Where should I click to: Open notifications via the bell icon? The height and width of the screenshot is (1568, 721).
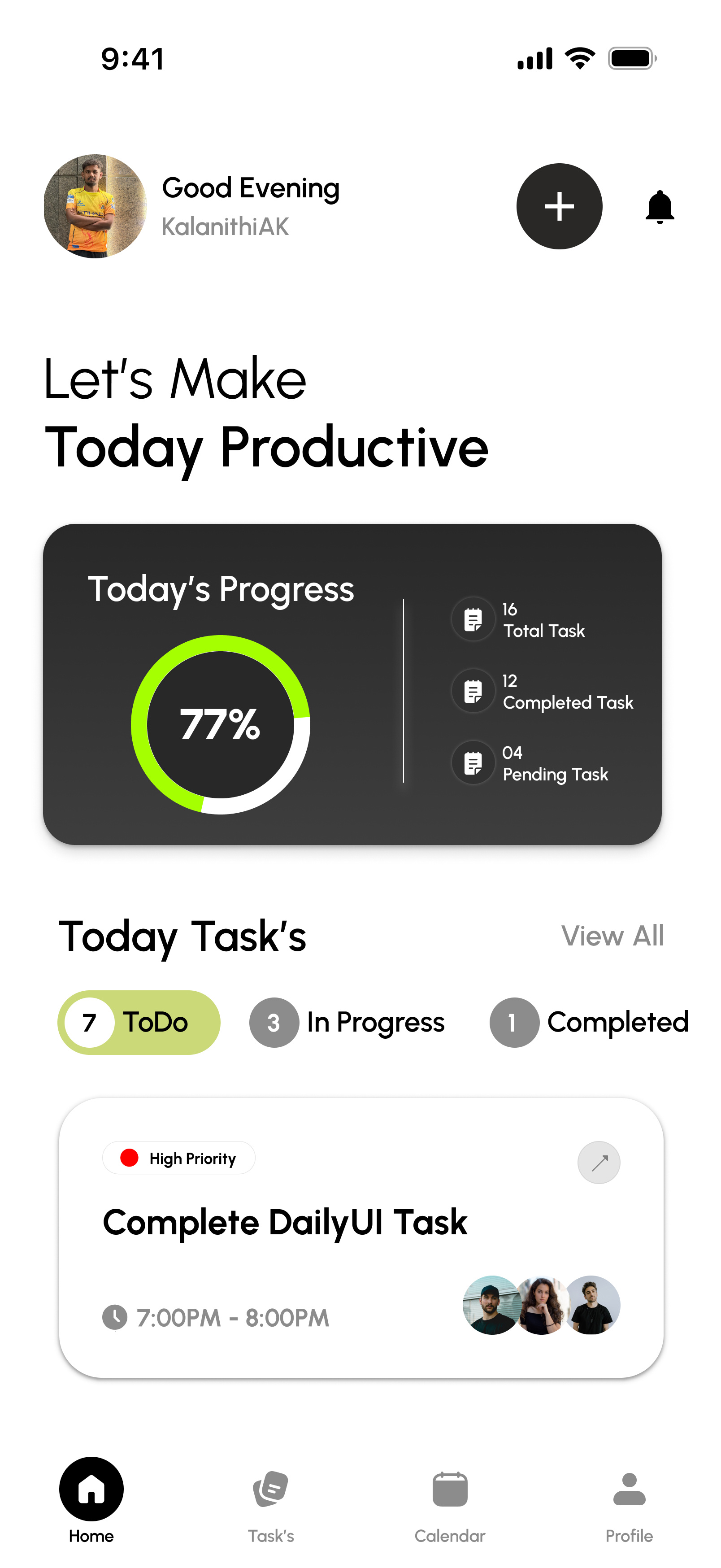pyautogui.click(x=660, y=206)
